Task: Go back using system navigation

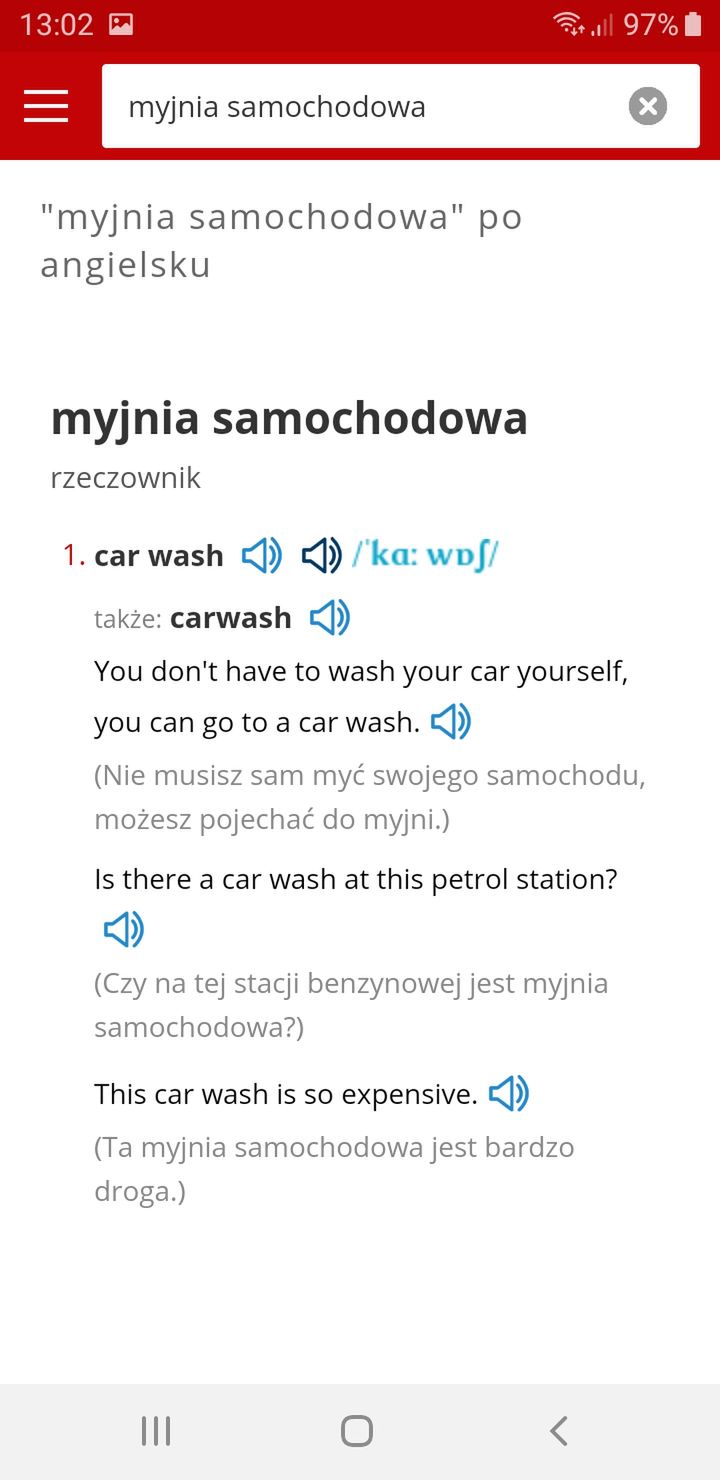Action: click(559, 1431)
